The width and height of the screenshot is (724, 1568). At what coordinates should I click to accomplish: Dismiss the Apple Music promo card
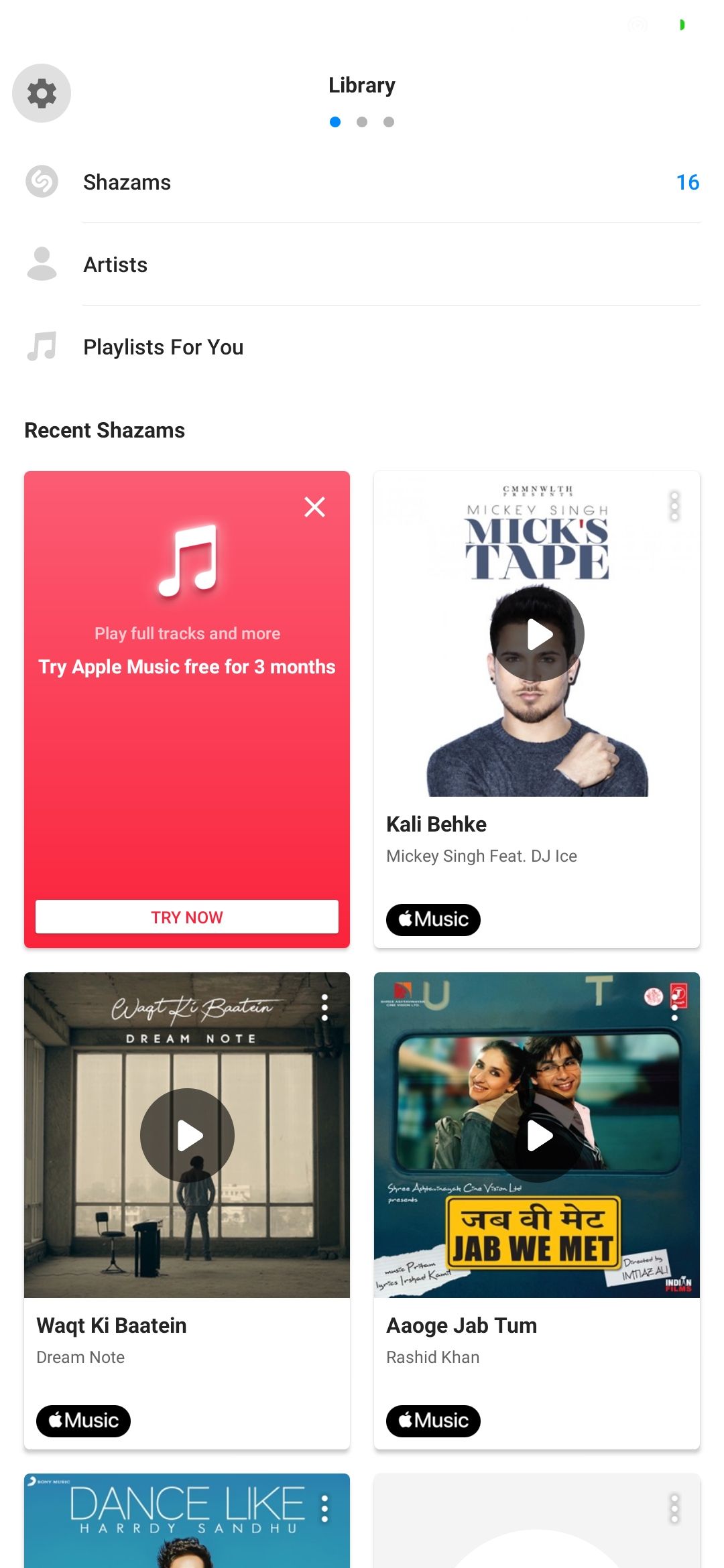point(314,507)
